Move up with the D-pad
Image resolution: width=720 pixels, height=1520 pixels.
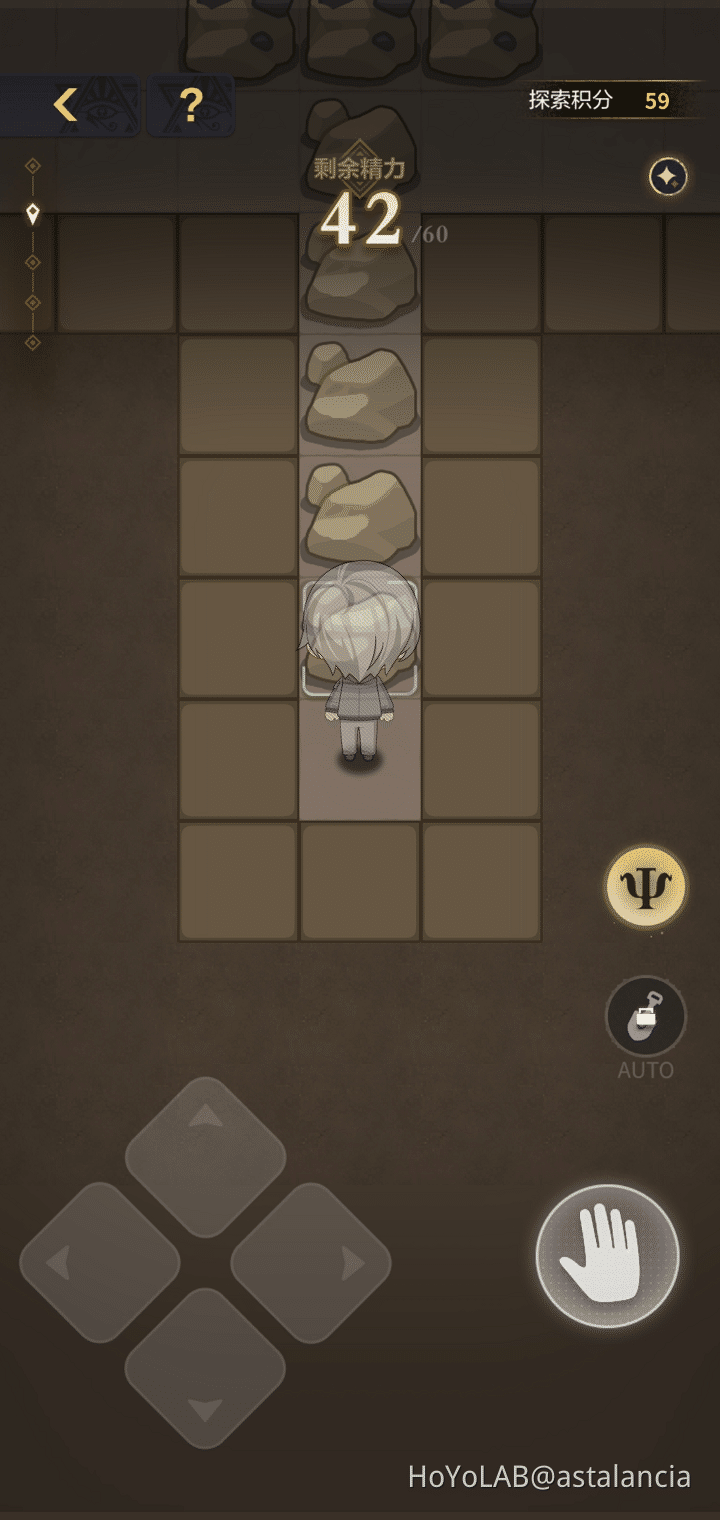click(205, 1157)
